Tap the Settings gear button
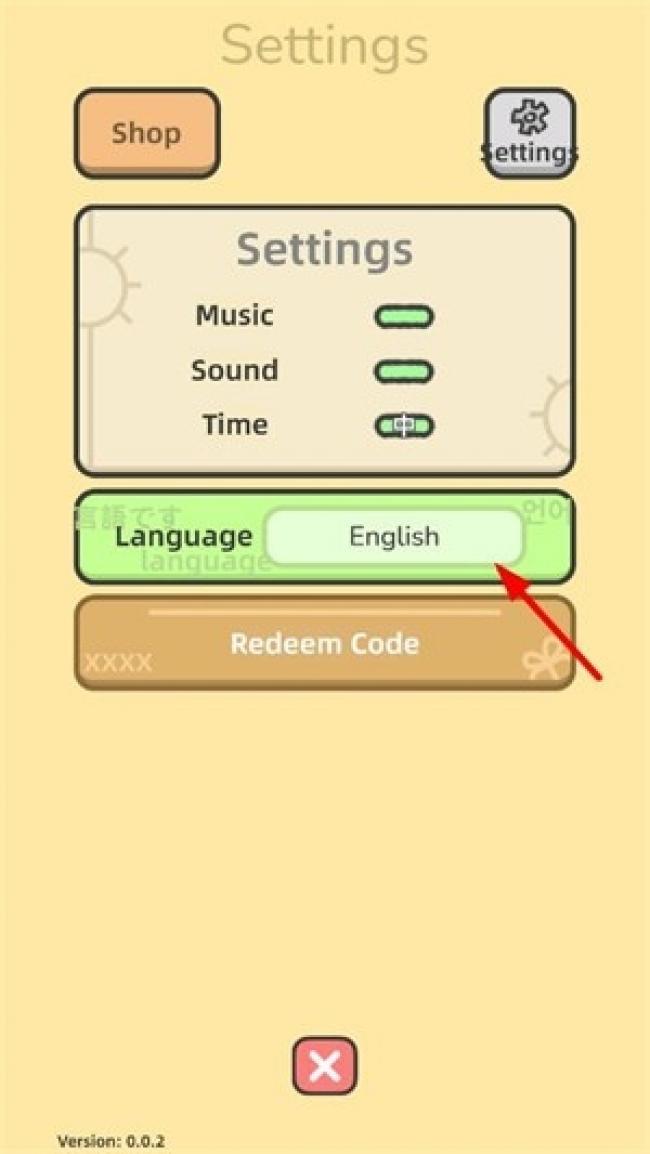The image size is (650, 1154). point(529,133)
